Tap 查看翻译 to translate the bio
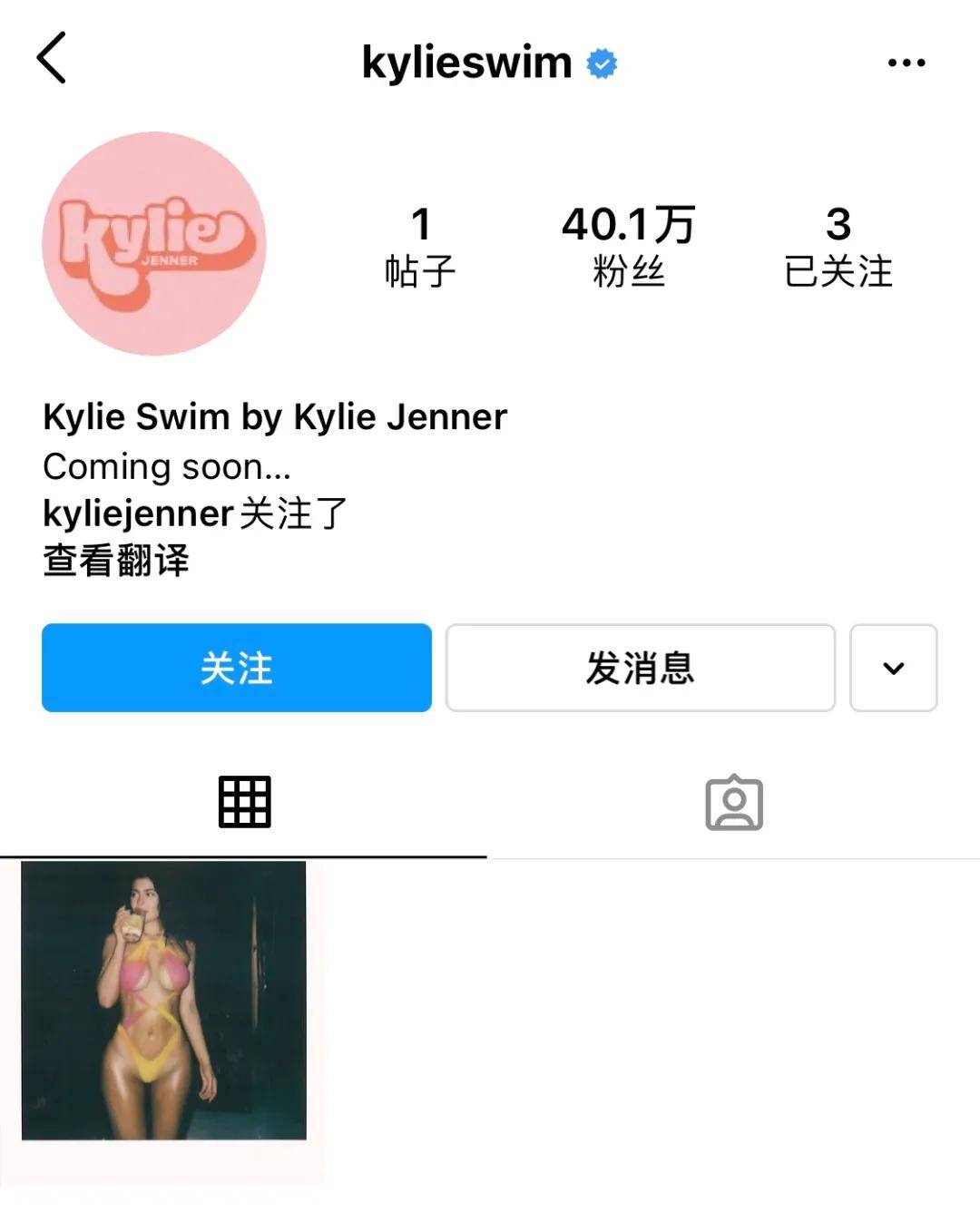Image resolution: width=980 pixels, height=1212 pixels. (116, 561)
